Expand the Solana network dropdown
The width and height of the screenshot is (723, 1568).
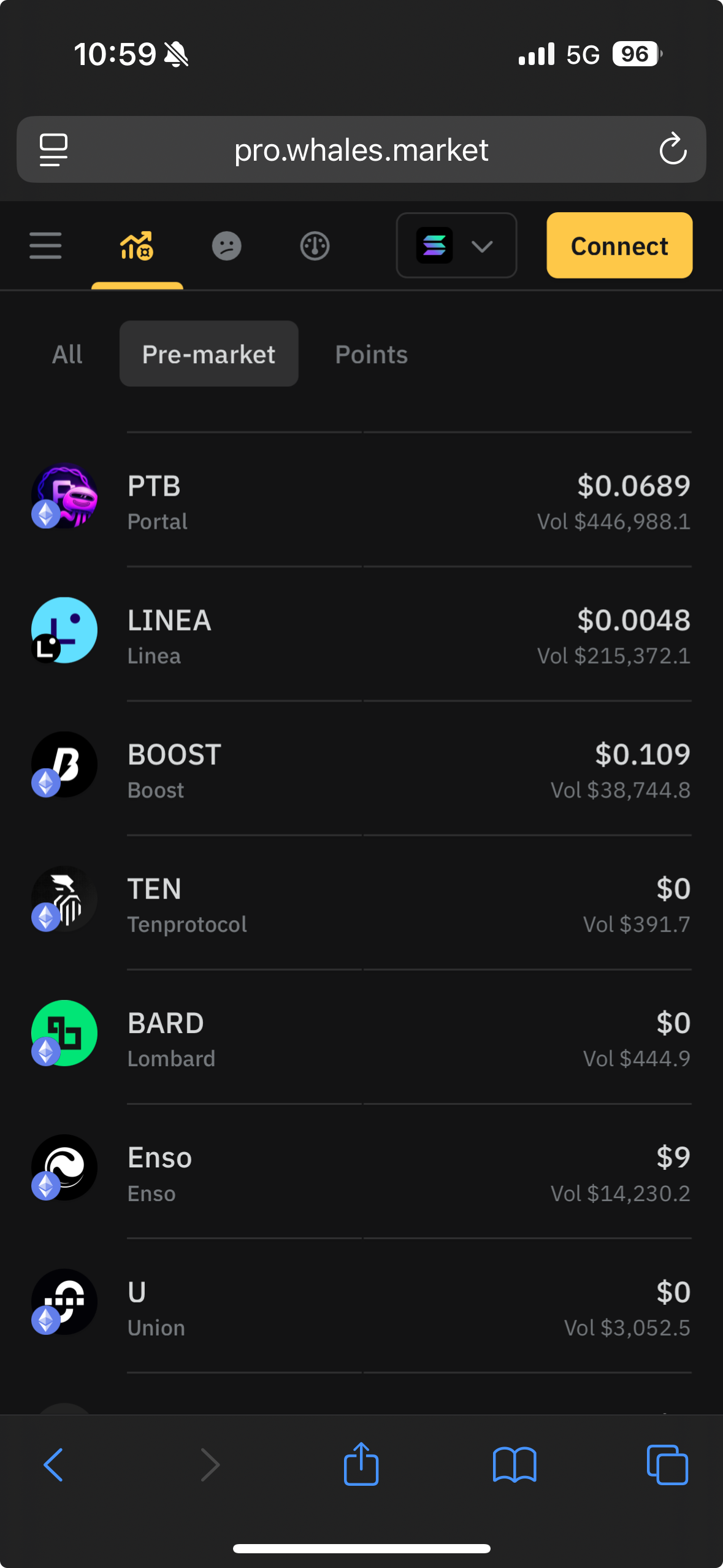pyautogui.click(x=456, y=246)
